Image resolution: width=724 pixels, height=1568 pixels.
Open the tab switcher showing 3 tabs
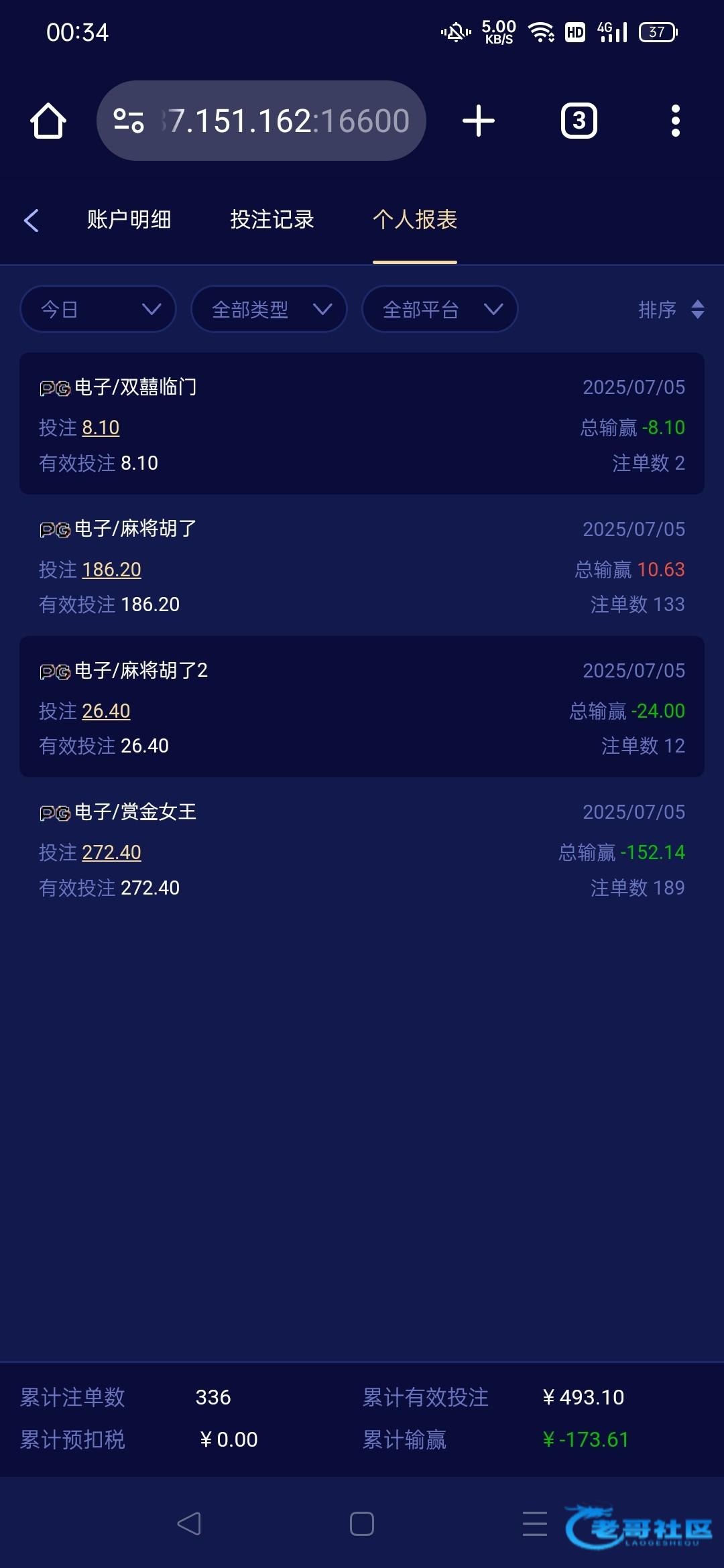point(579,121)
